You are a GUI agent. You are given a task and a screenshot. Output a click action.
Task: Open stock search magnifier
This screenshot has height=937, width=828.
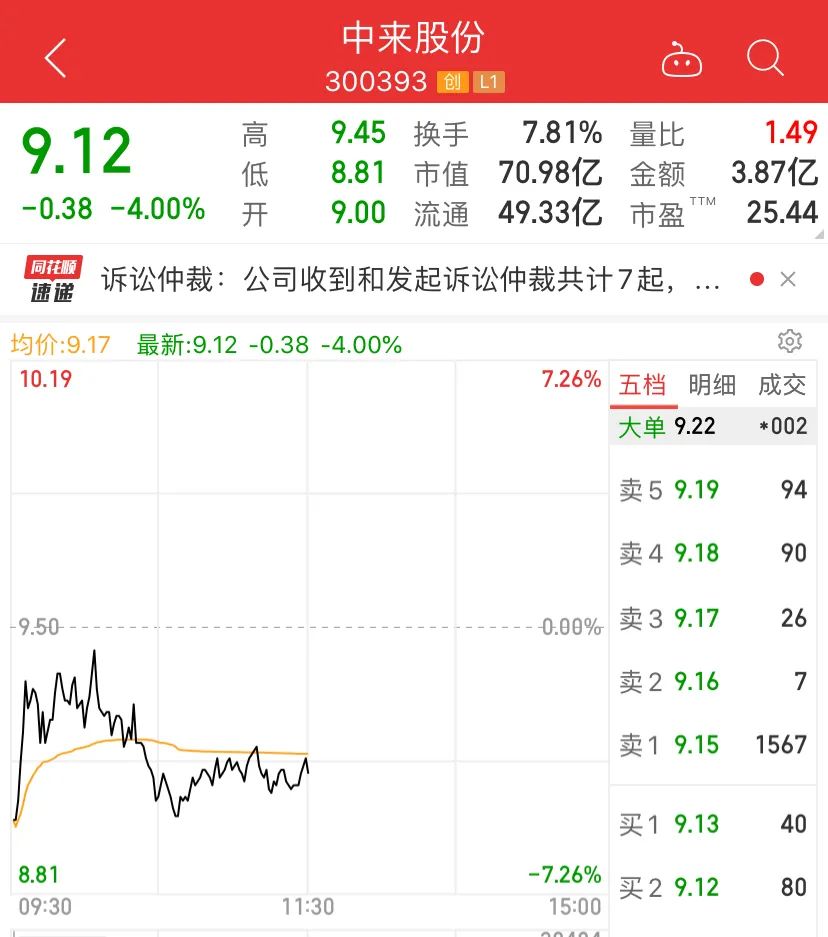(x=765, y=59)
